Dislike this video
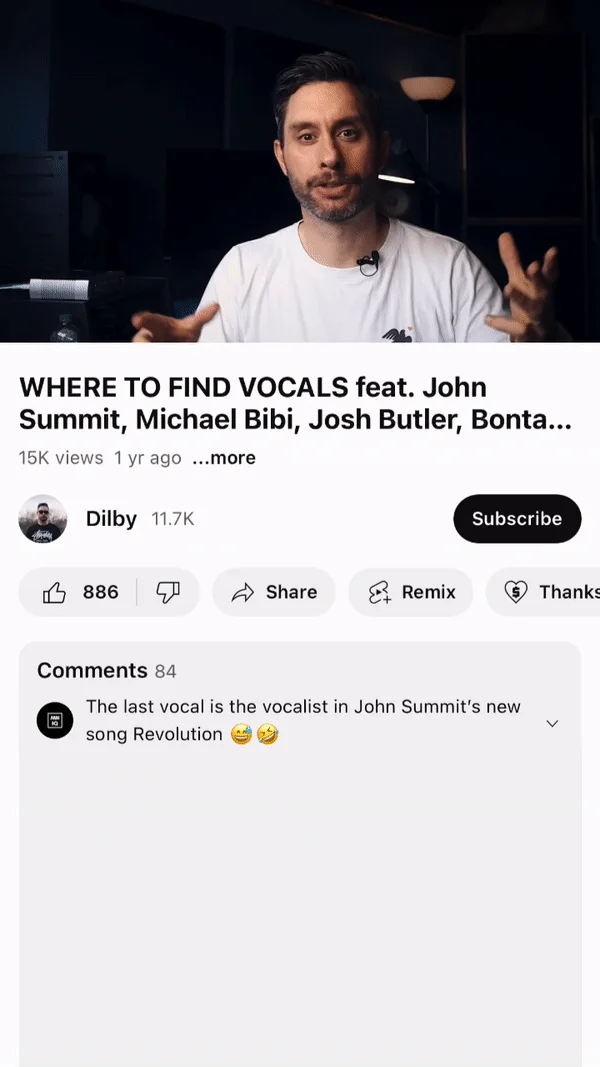Viewport: 600px width, 1067px height. point(168,592)
